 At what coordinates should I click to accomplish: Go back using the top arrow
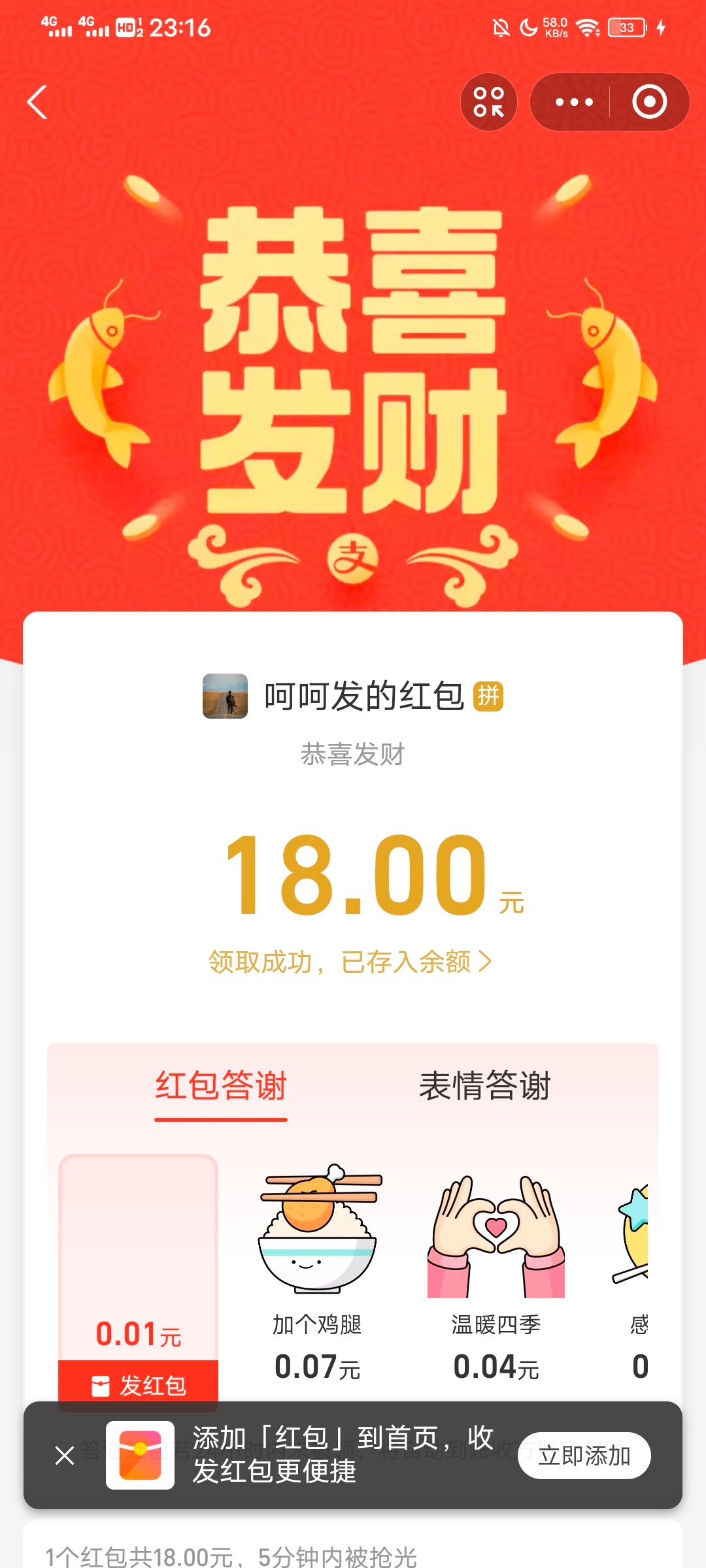point(37,103)
